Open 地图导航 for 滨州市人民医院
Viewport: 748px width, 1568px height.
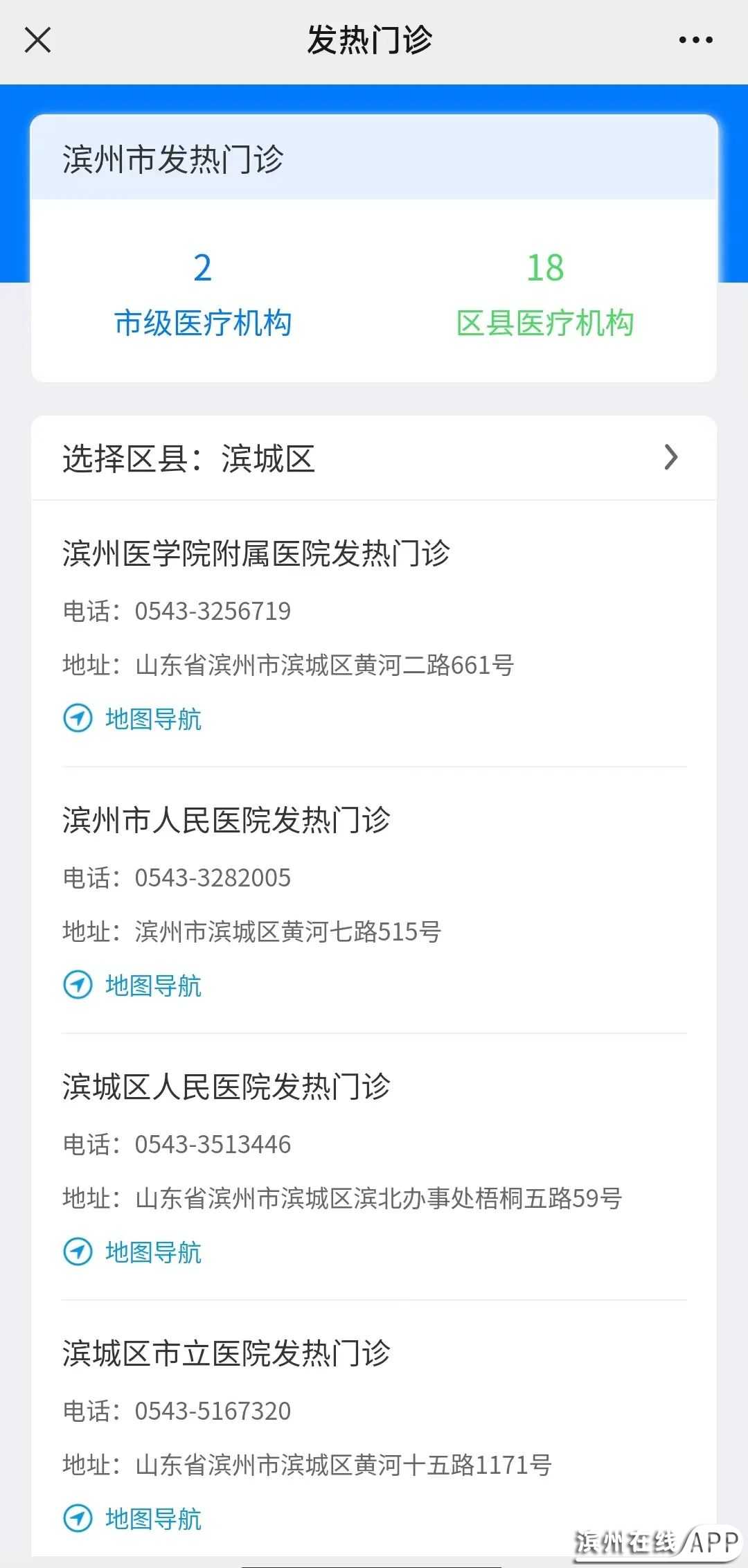[x=133, y=986]
